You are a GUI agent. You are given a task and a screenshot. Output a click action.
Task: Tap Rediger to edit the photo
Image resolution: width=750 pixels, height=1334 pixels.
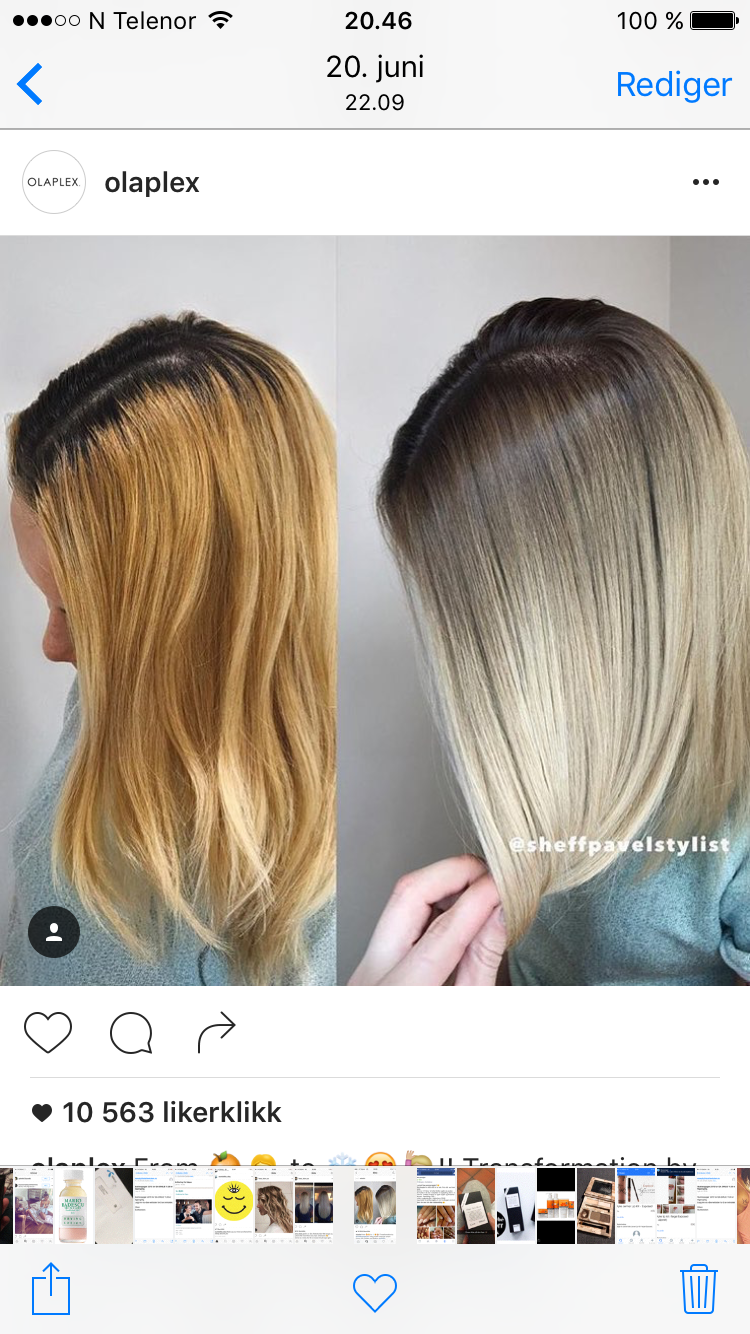673,85
